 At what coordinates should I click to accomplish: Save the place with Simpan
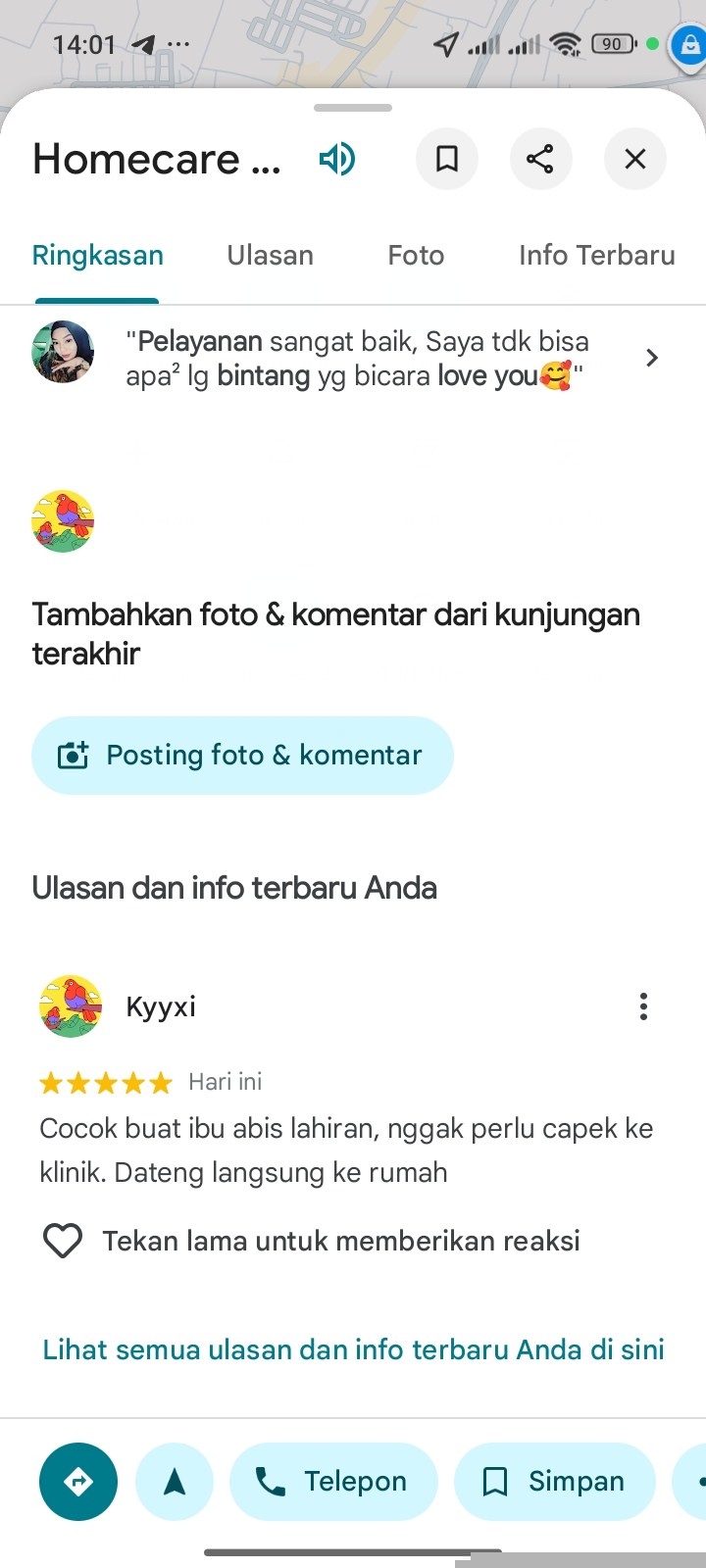tap(555, 1482)
